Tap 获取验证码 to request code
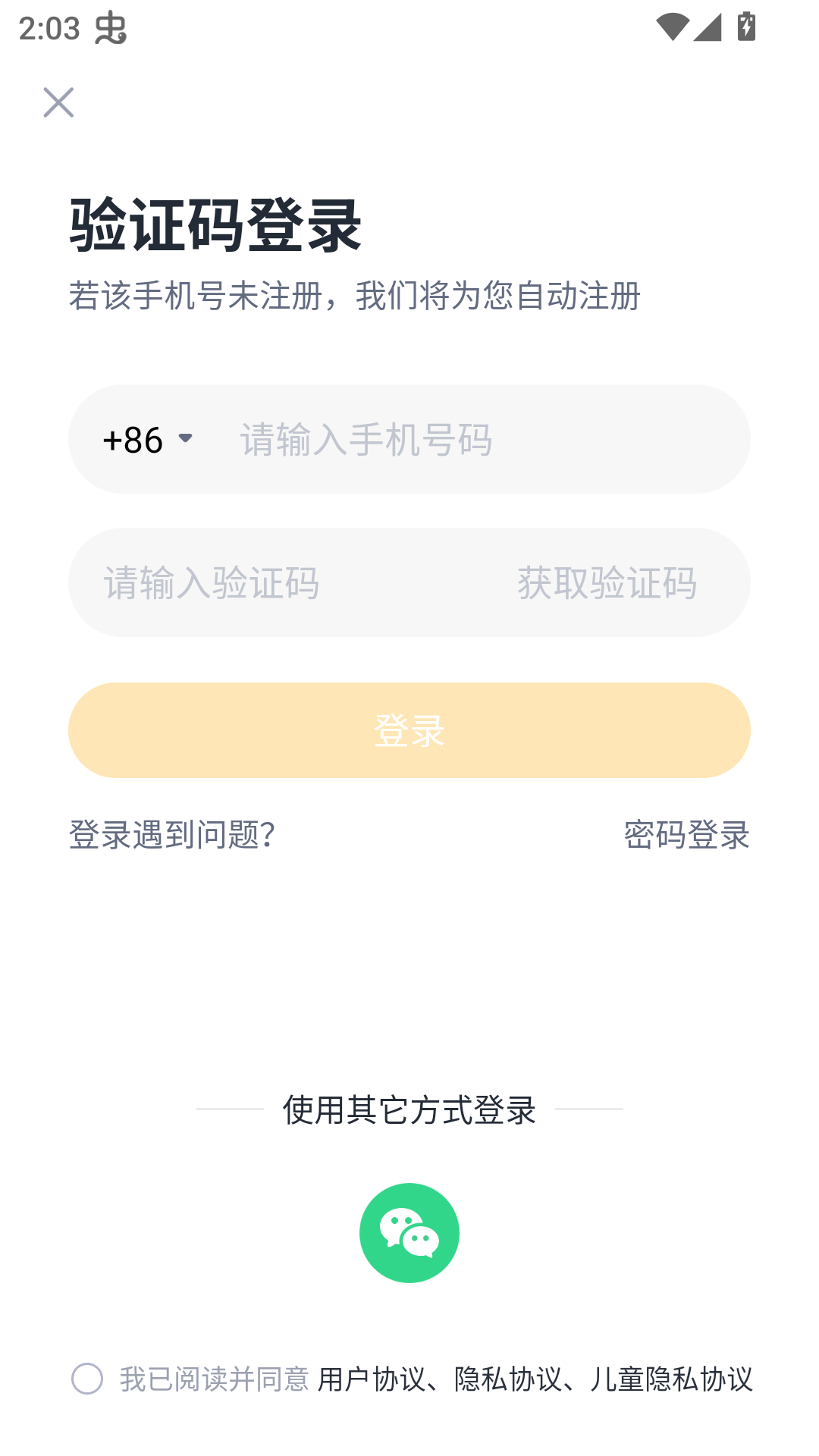The height and width of the screenshot is (1456, 819). click(x=607, y=582)
